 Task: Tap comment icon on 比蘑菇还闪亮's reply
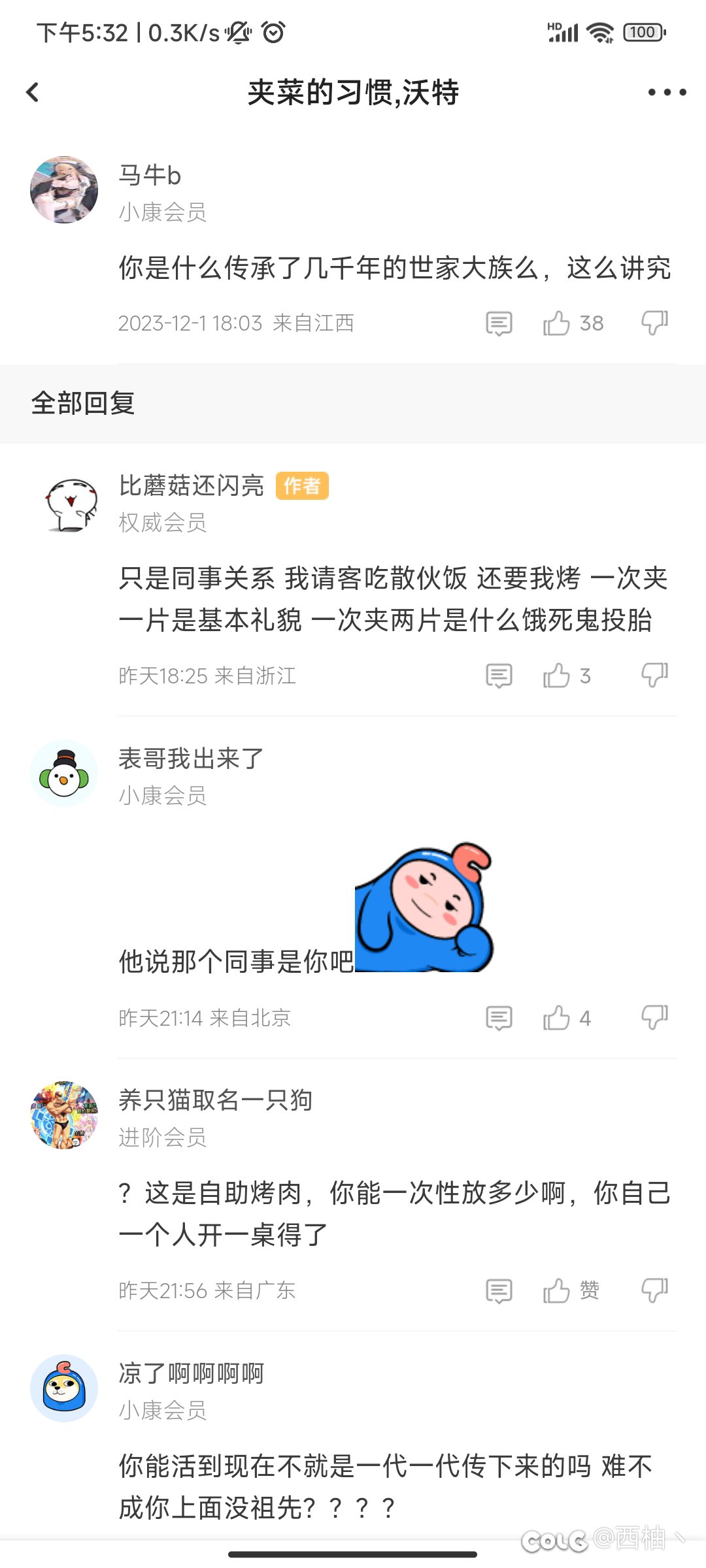click(x=499, y=675)
